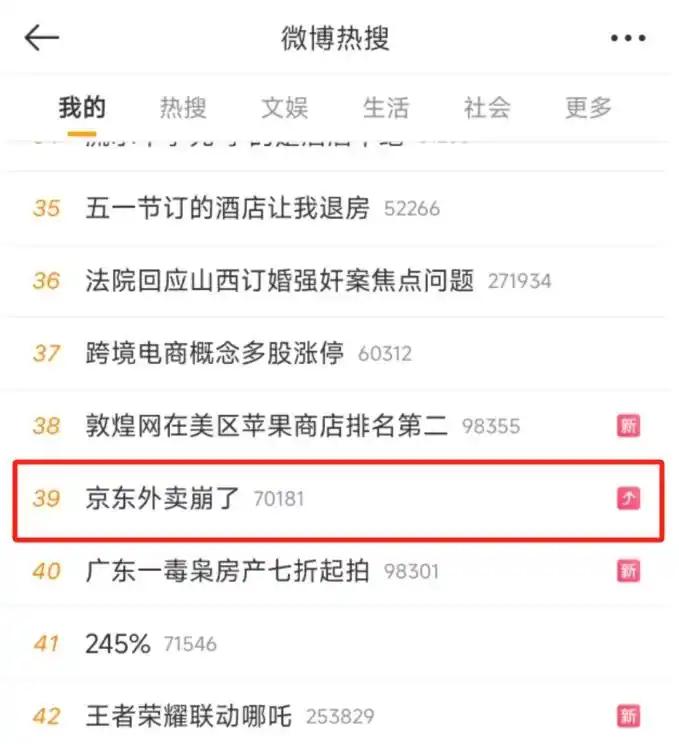Viewport: 679px width, 744px height.
Task: Open the three-dot overflow menu
Action: (628, 39)
